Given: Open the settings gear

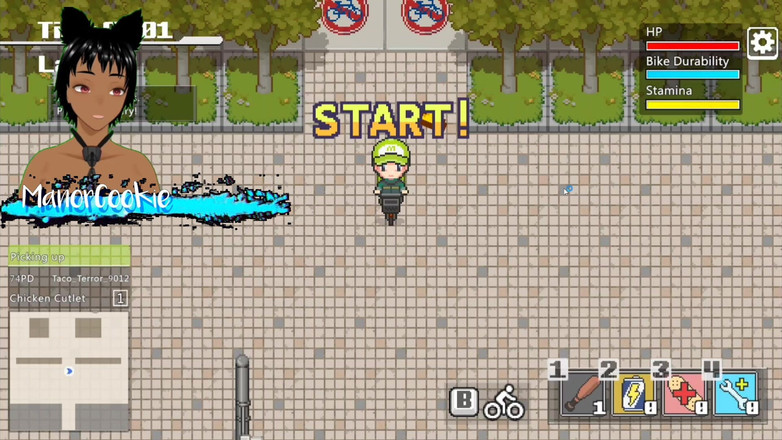Looking at the screenshot, I should [762, 42].
